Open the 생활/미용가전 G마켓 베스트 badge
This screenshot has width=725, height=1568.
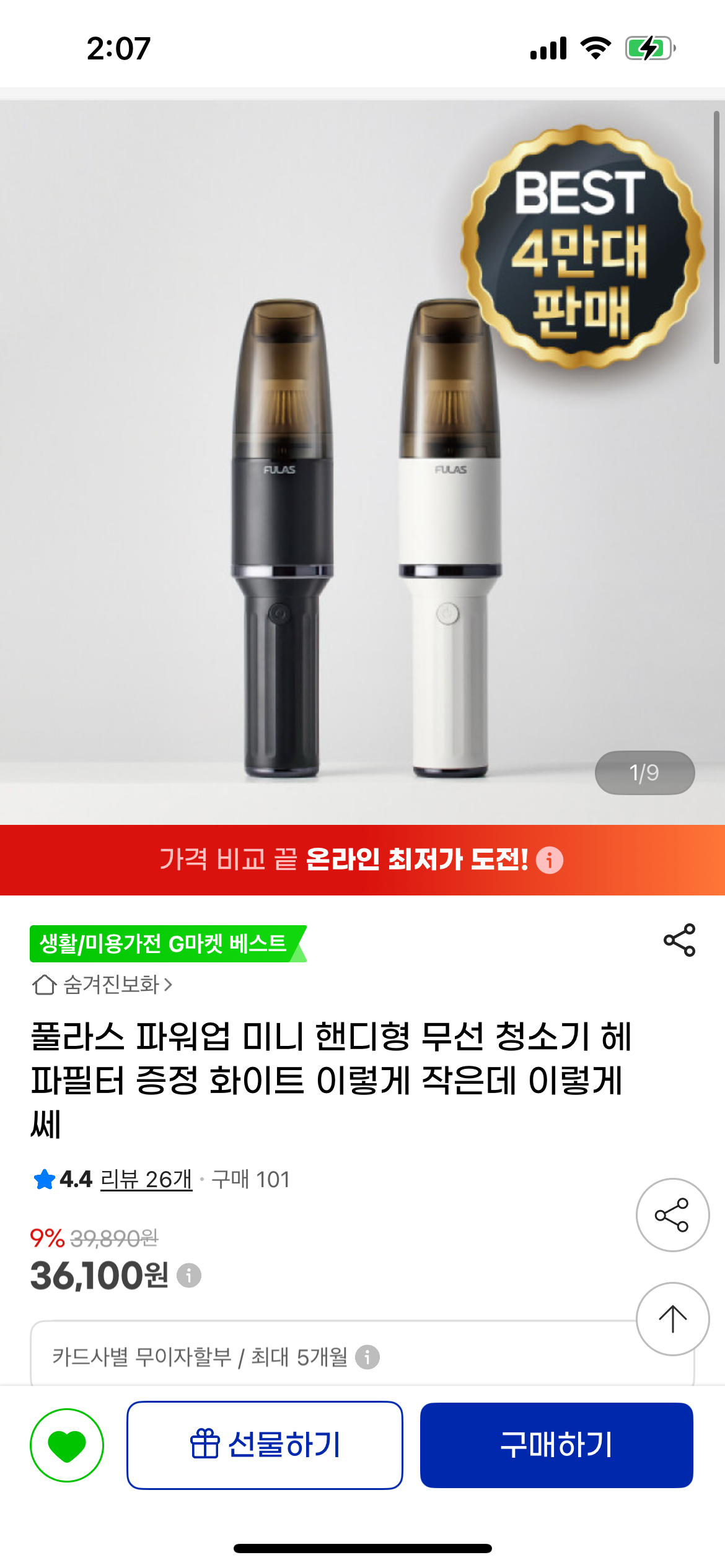click(164, 943)
